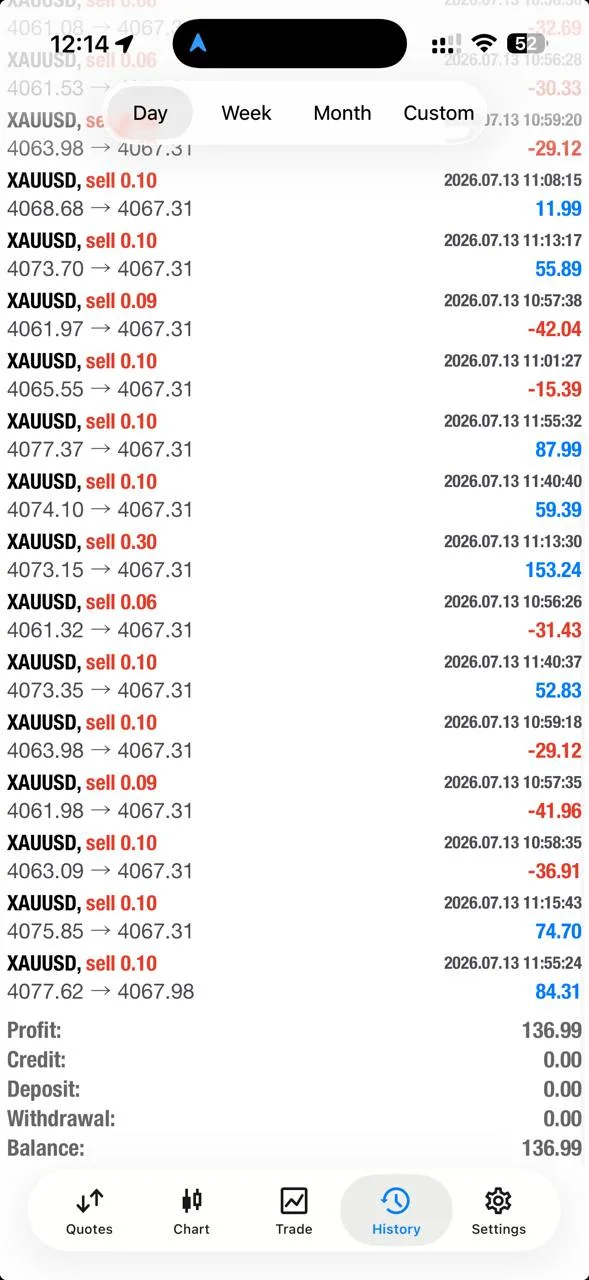
Task: Switch to the Month period filter
Action: (x=342, y=113)
